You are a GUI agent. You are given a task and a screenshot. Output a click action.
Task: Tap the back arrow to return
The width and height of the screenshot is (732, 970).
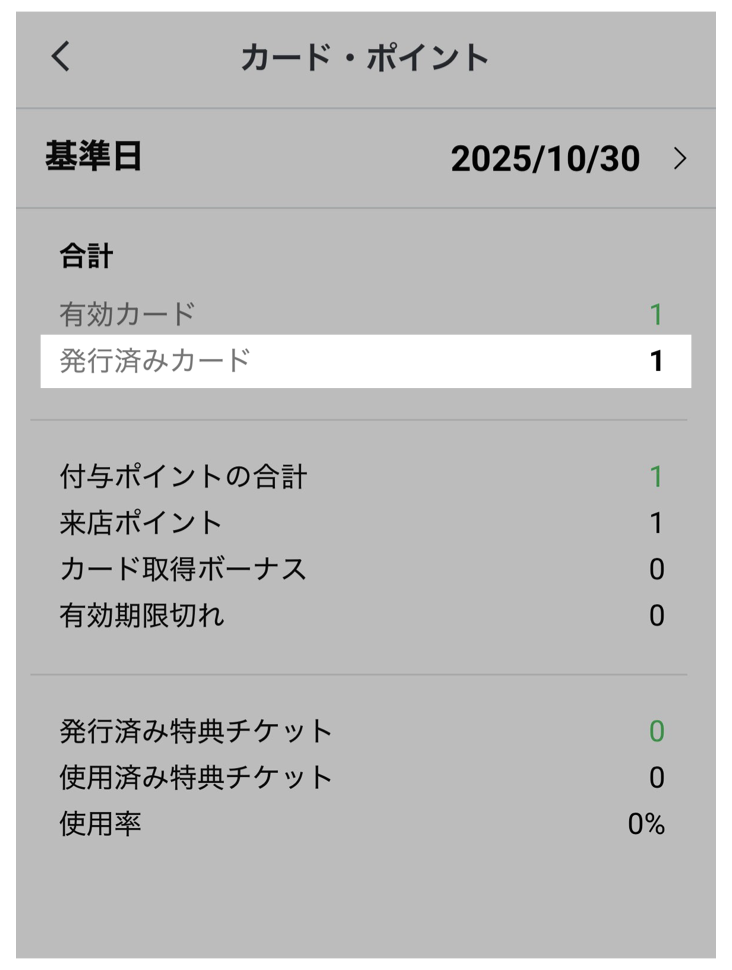[x=58, y=57]
